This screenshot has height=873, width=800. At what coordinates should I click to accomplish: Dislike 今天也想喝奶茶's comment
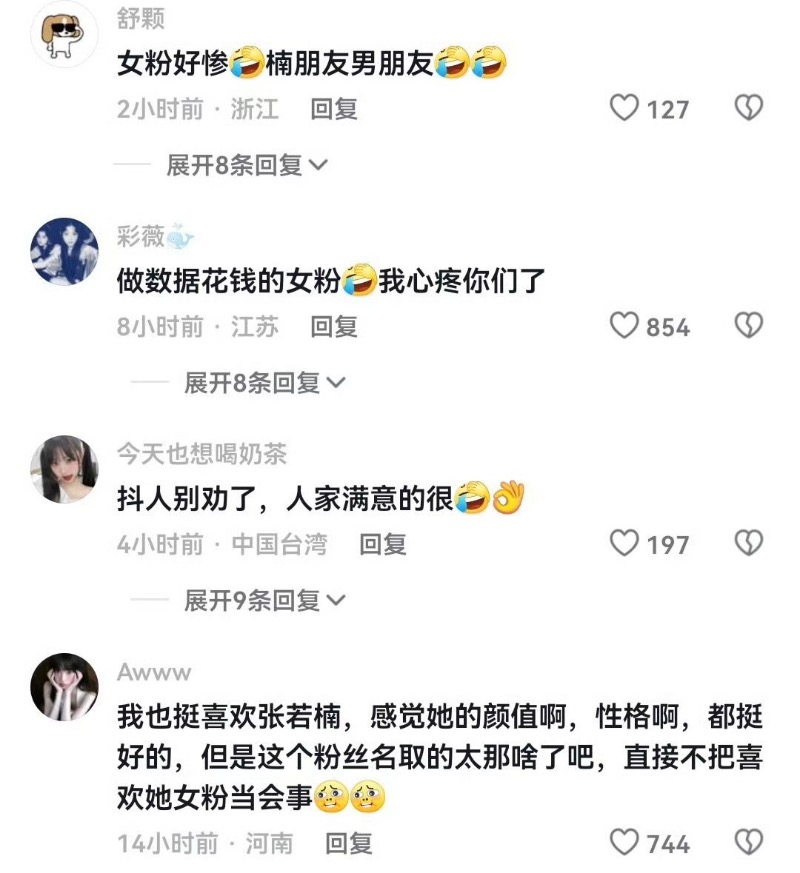(749, 544)
